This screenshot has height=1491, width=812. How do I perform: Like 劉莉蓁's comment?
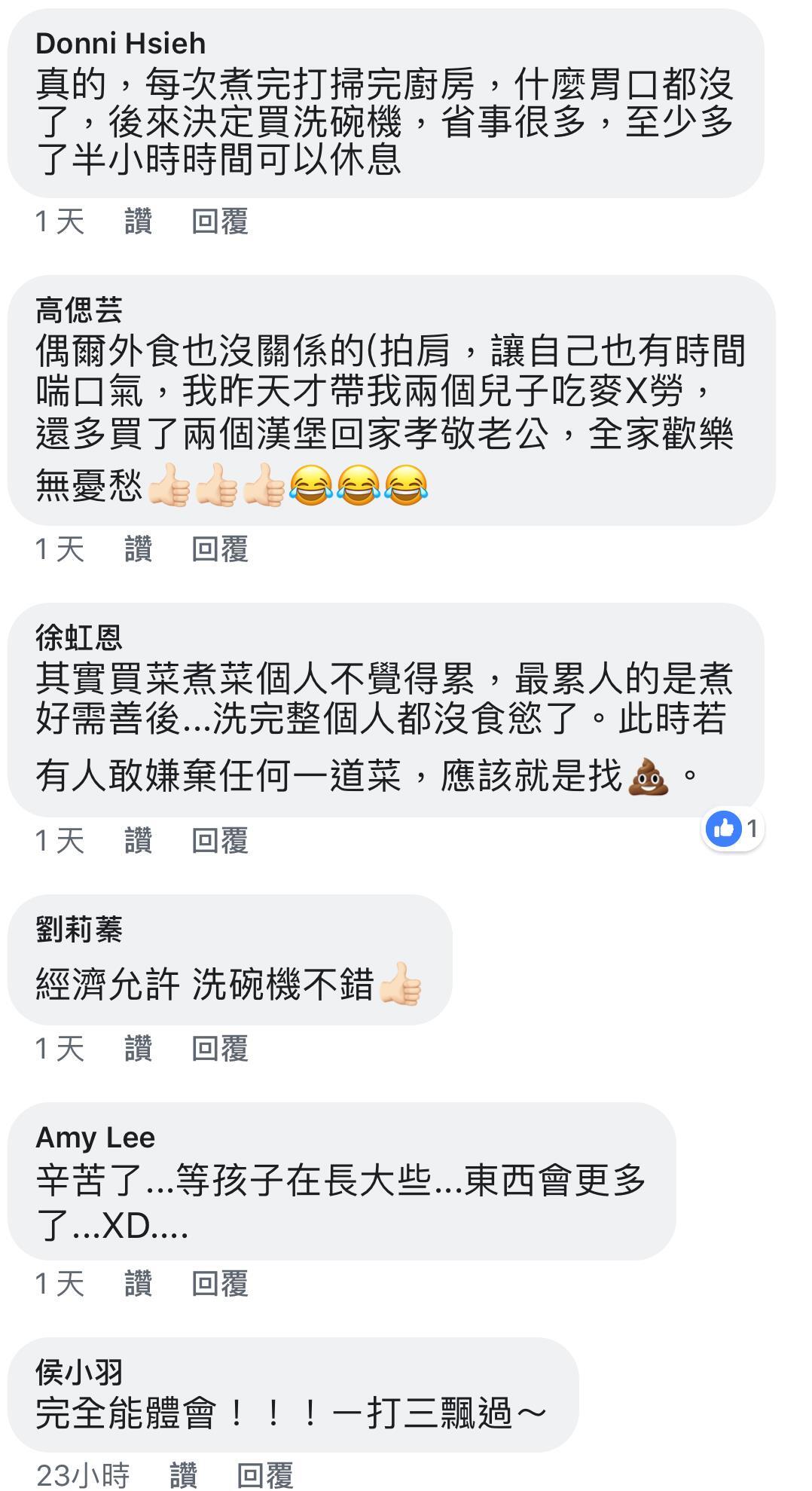pos(138,1048)
